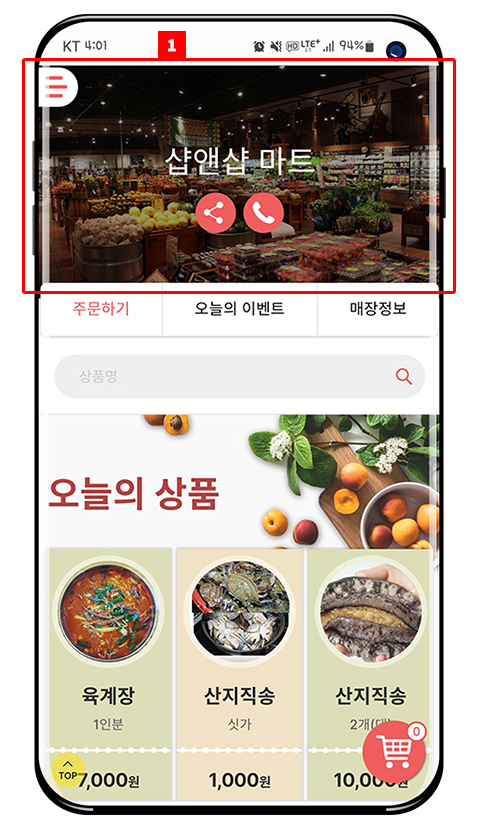The height and width of the screenshot is (828, 478).
Task: Share the 샵앤샵 마트 store
Action: tap(215, 213)
